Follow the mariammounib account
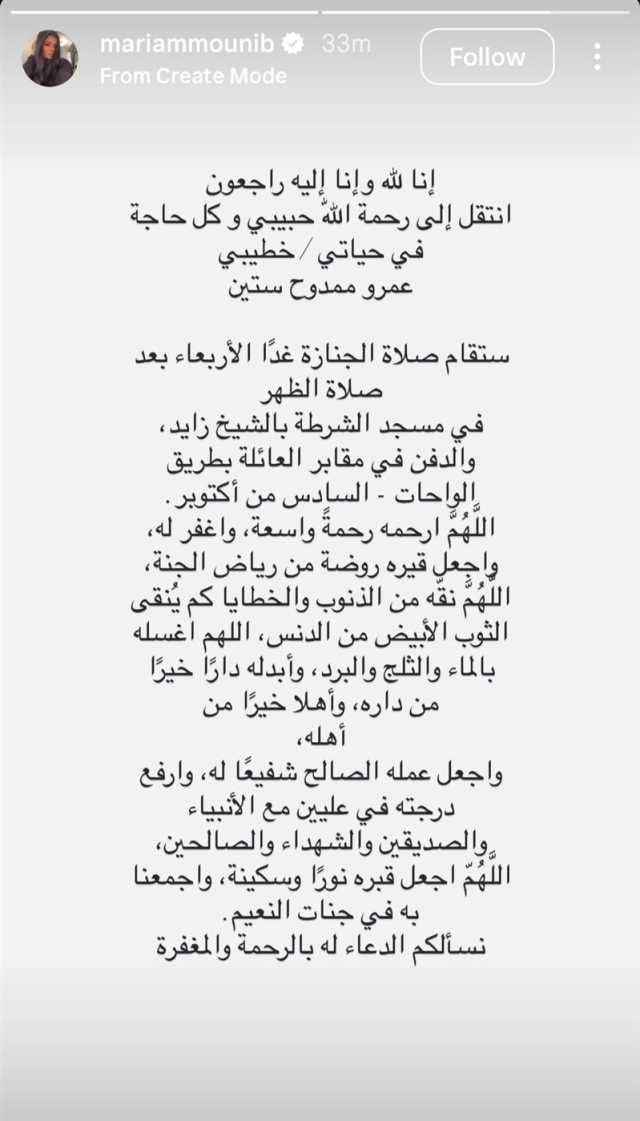Image resolution: width=640 pixels, height=1121 pixels. (x=487, y=57)
